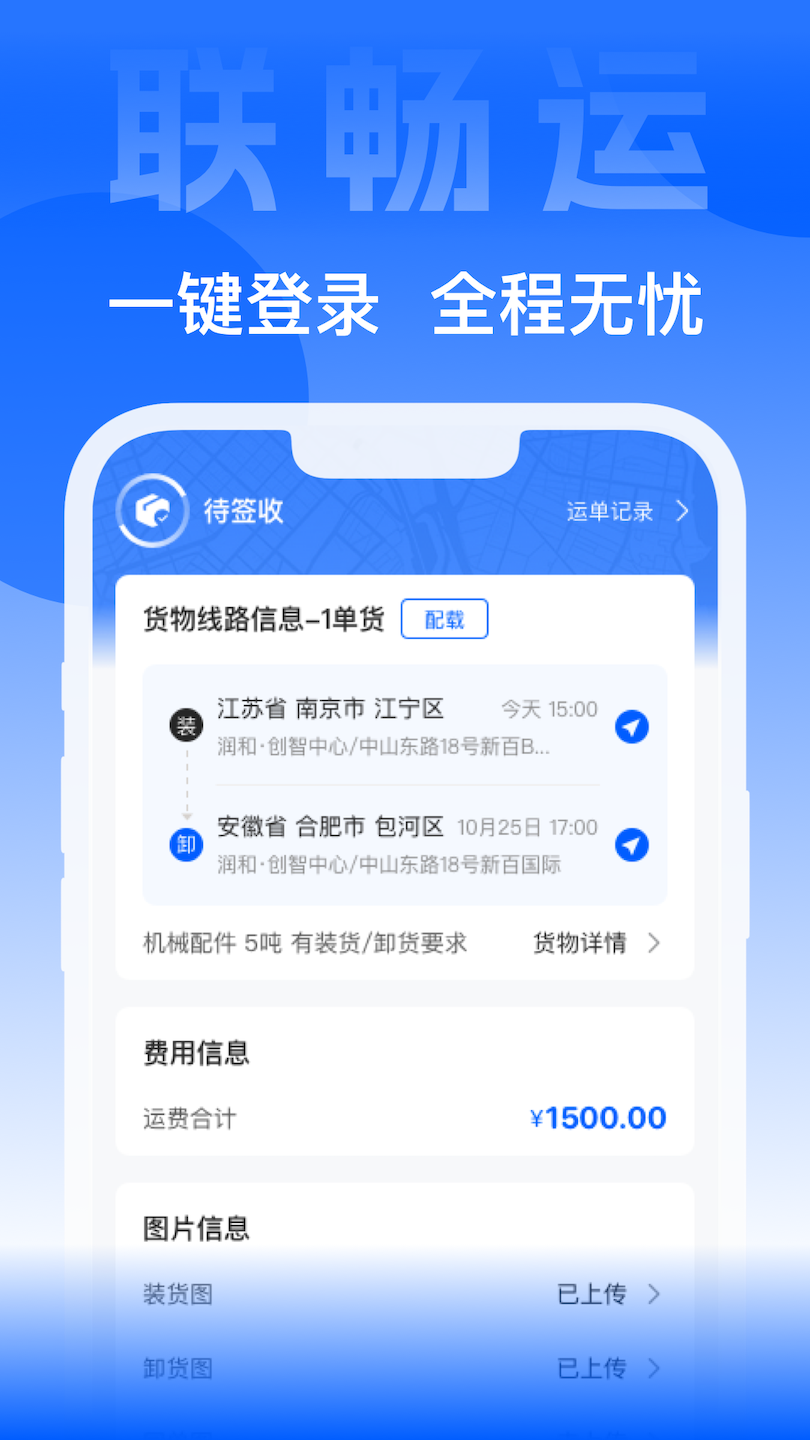The image size is (810, 1440).
Task: Tap navigation arrow beside the Hefei unloading address
Action: [x=631, y=845]
